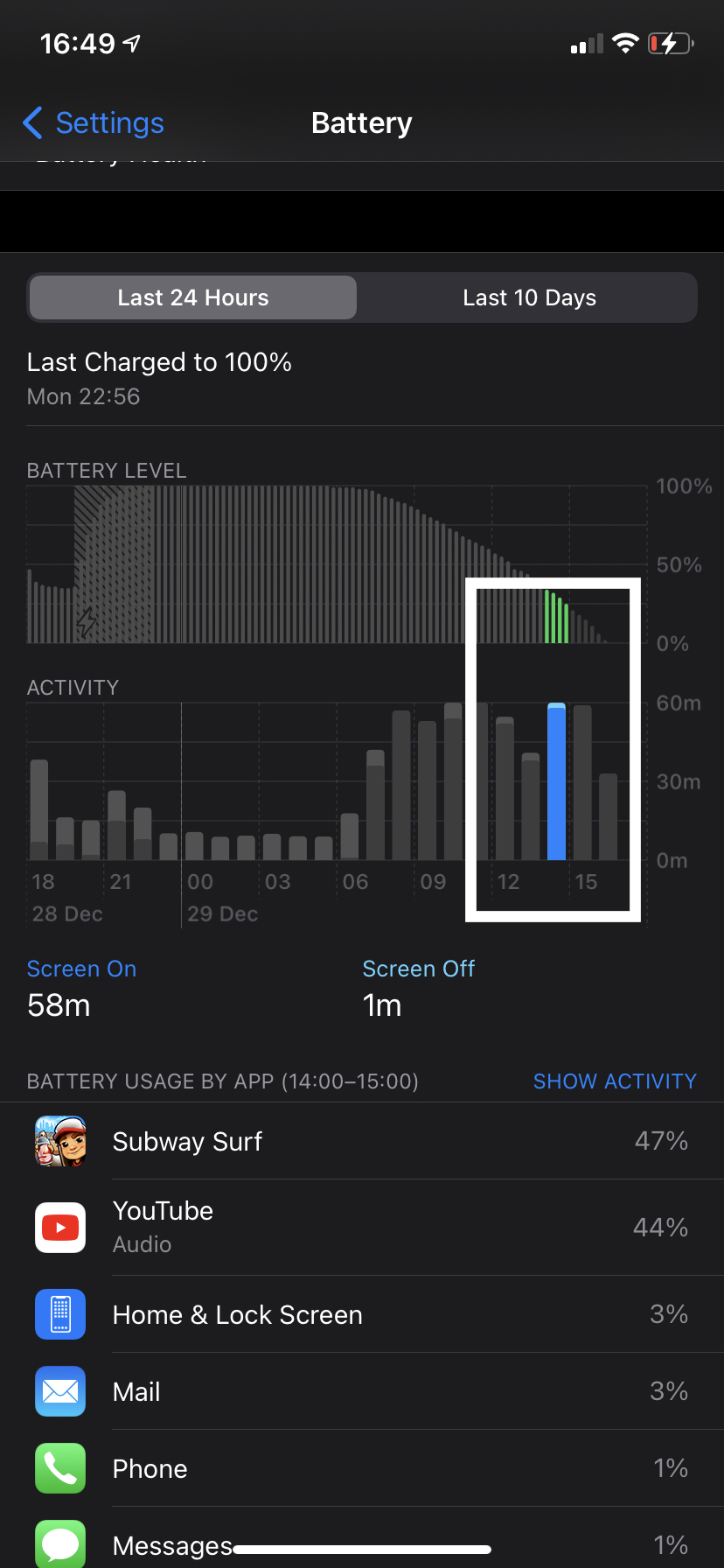Tap the Phone usage row

point(362,1468)
